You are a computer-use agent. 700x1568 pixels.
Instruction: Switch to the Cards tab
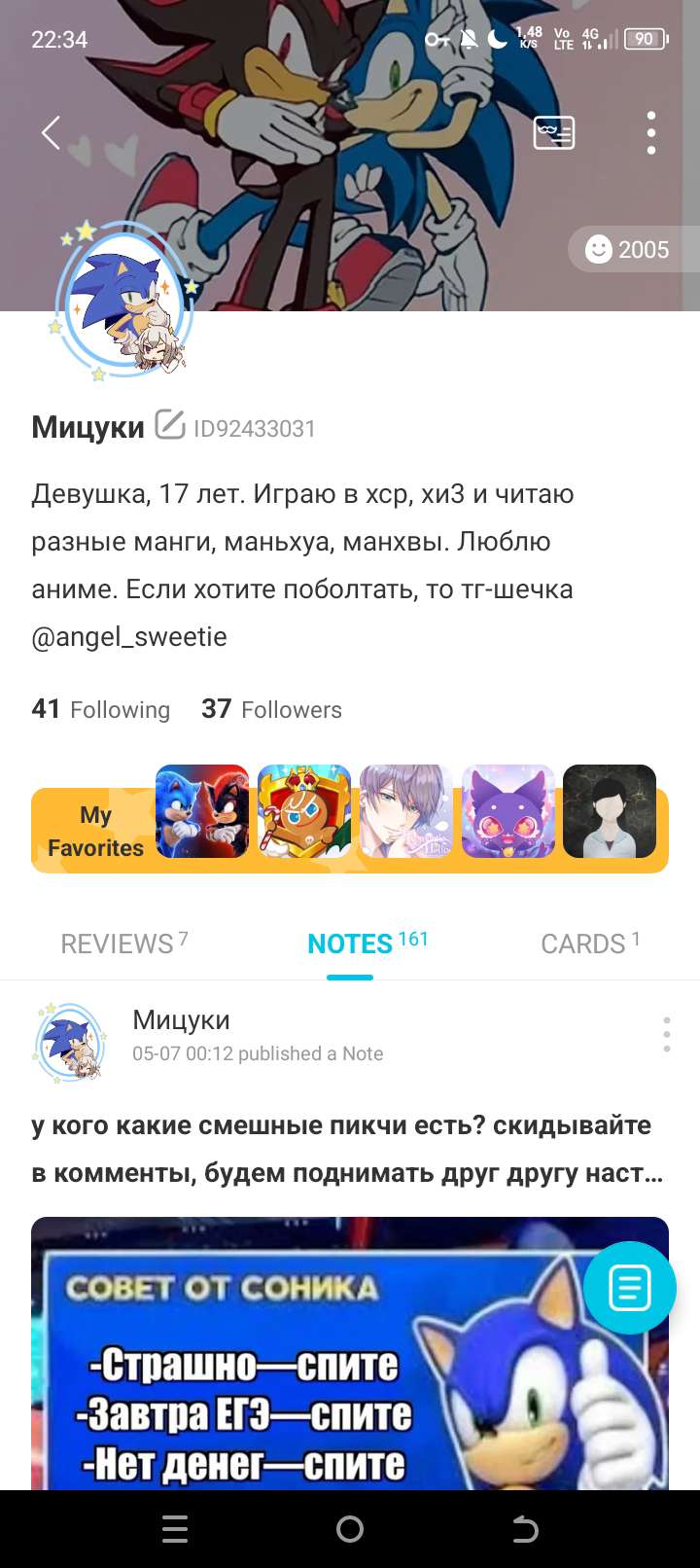coord(589,943)
